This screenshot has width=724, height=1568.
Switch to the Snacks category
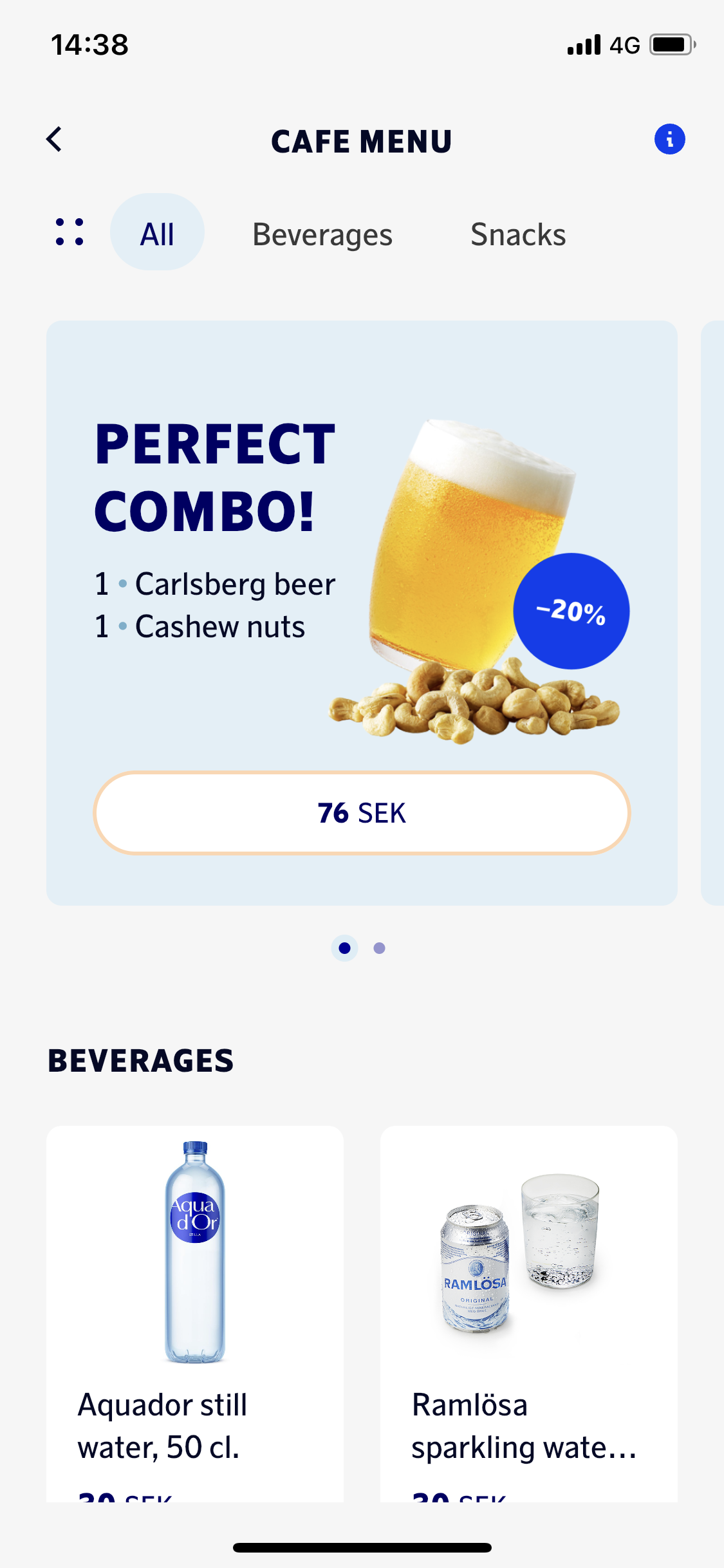coord(518,234)
